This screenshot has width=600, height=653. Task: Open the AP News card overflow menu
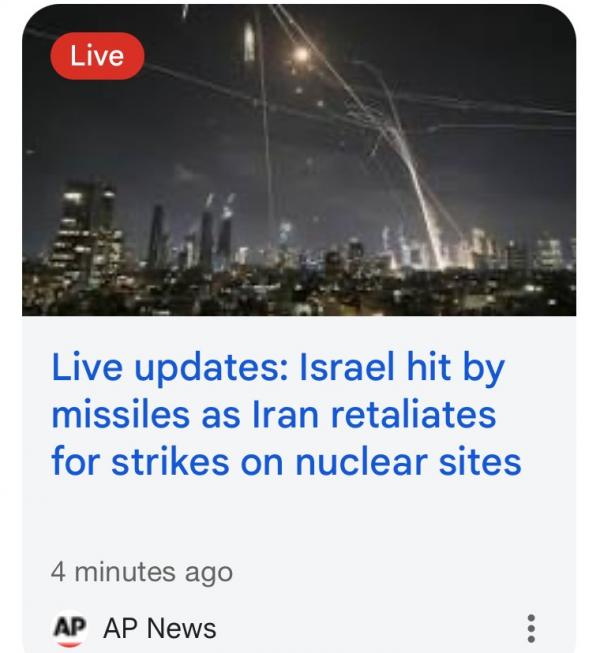[531, 628]
